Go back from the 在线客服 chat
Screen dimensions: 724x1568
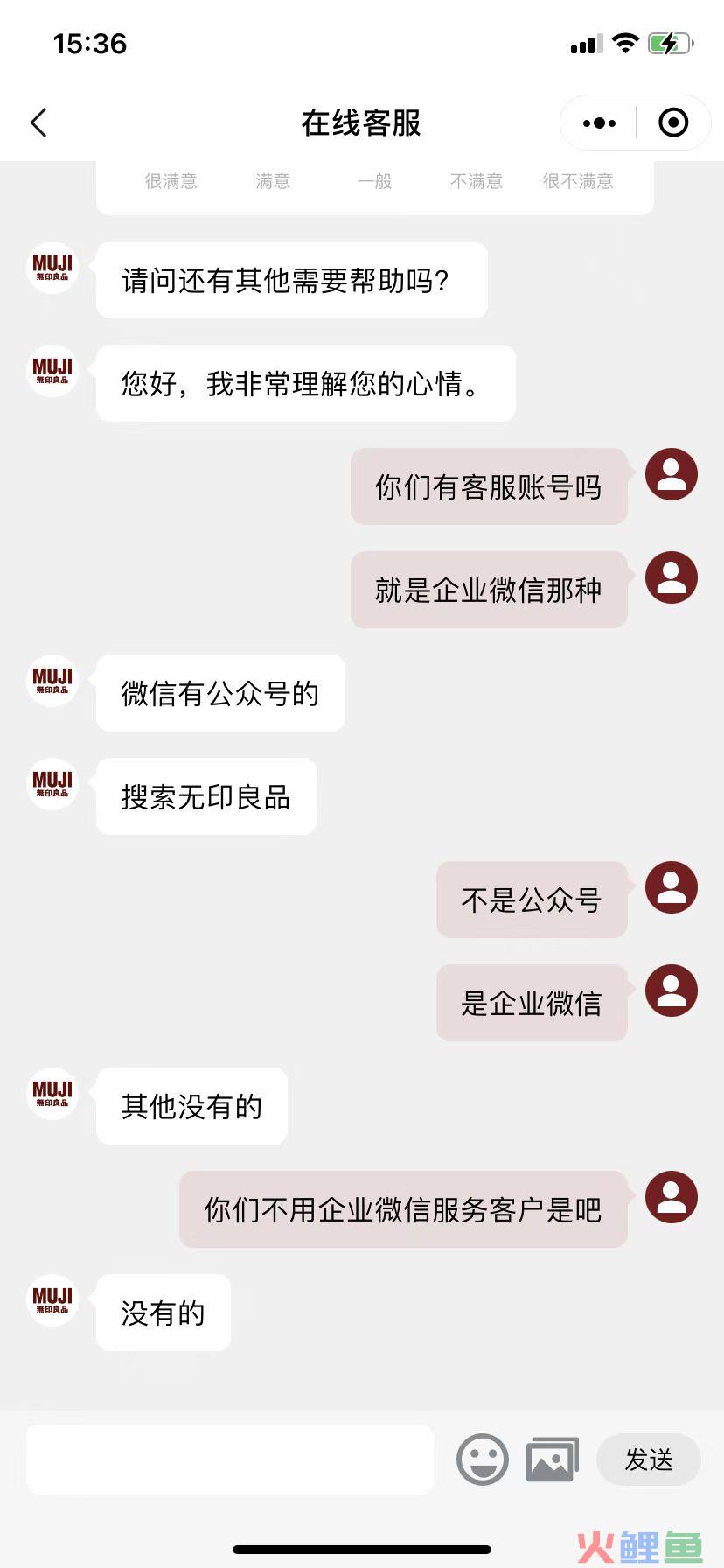point(38,122)
